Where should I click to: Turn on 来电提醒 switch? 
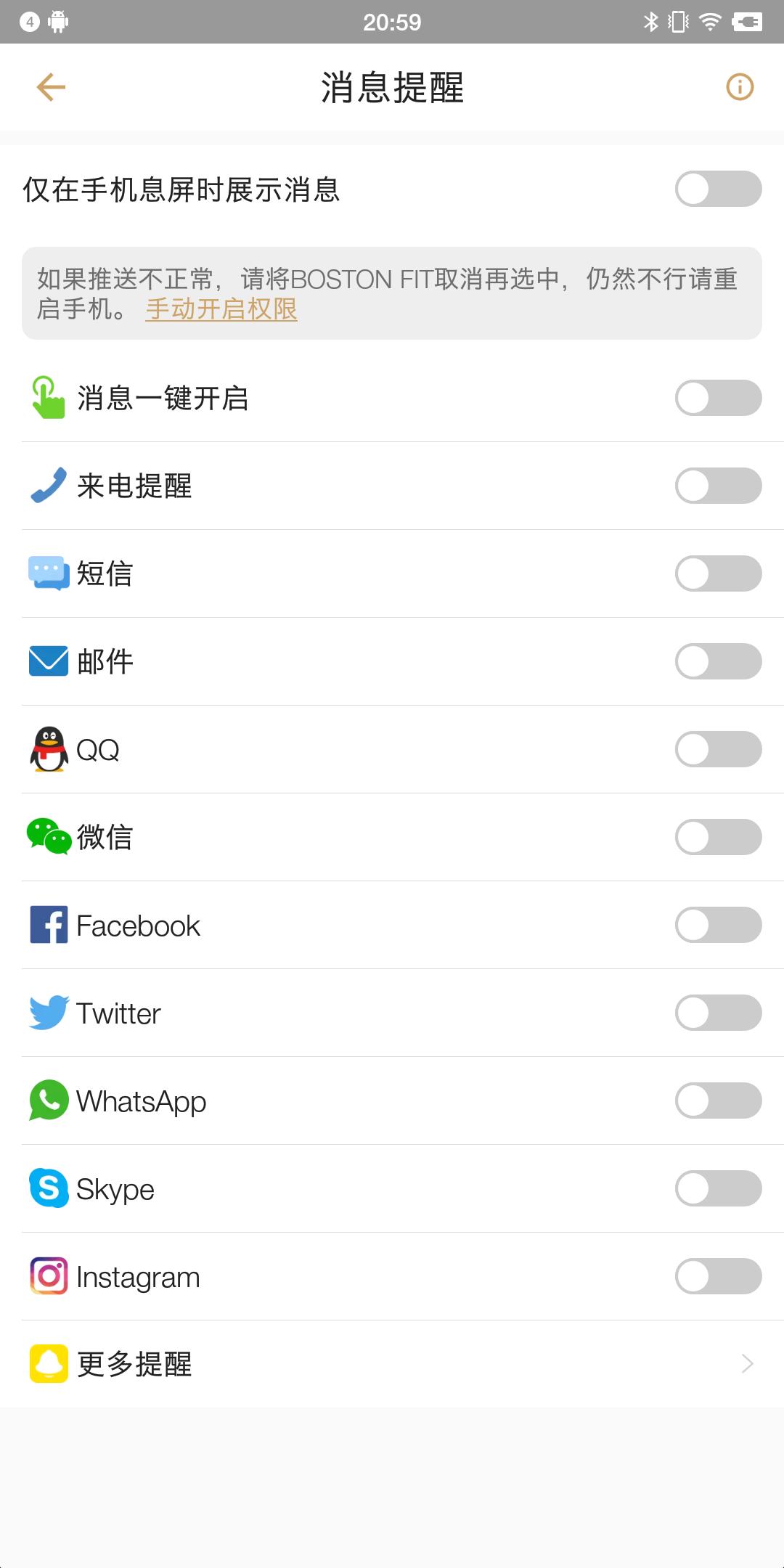pyautogui.click(x=718, y=486)
